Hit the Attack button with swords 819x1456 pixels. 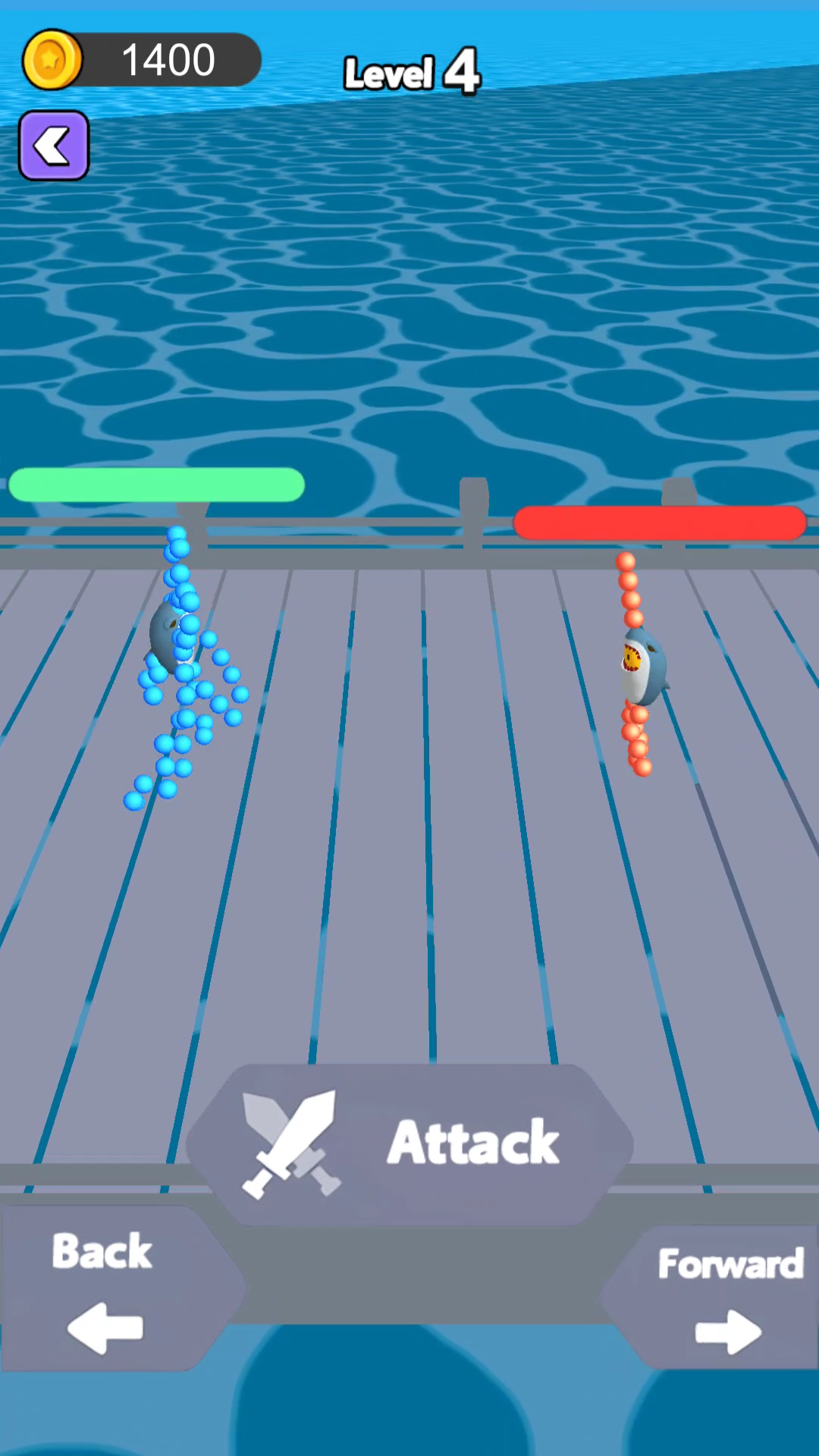click(x=409, y=1144)
